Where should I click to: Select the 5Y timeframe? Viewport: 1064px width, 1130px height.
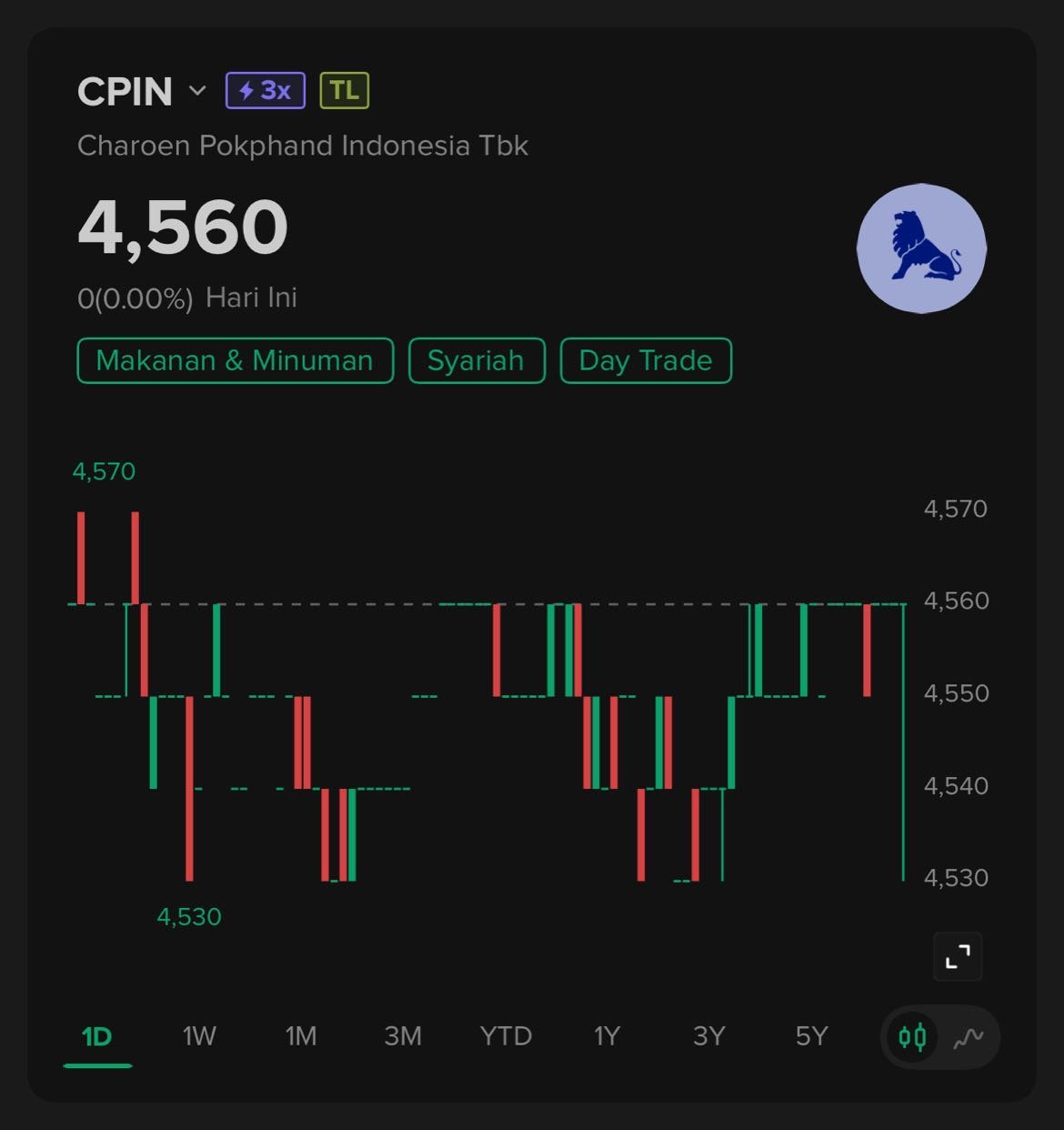(811, 1036)
